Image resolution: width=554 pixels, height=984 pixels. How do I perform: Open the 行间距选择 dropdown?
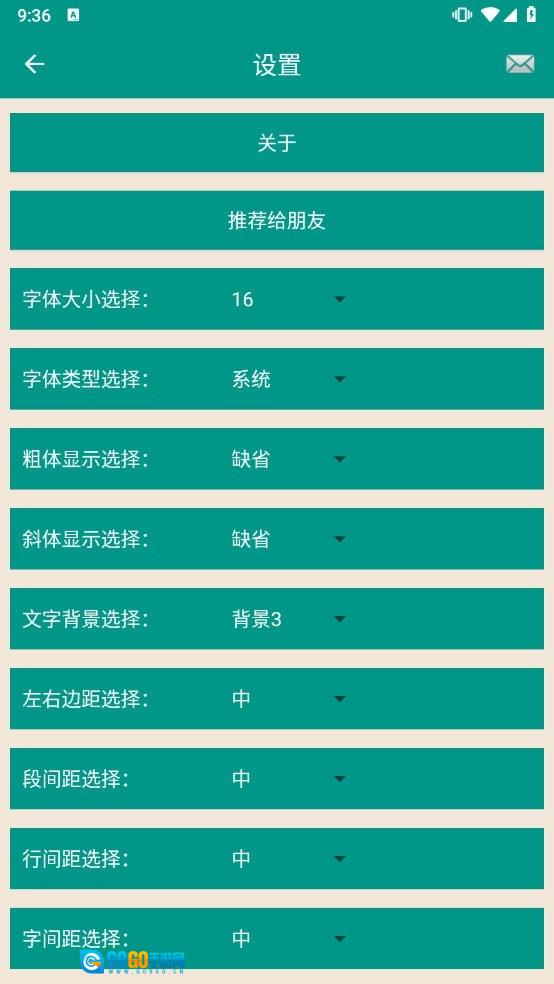tap(289, 858)
